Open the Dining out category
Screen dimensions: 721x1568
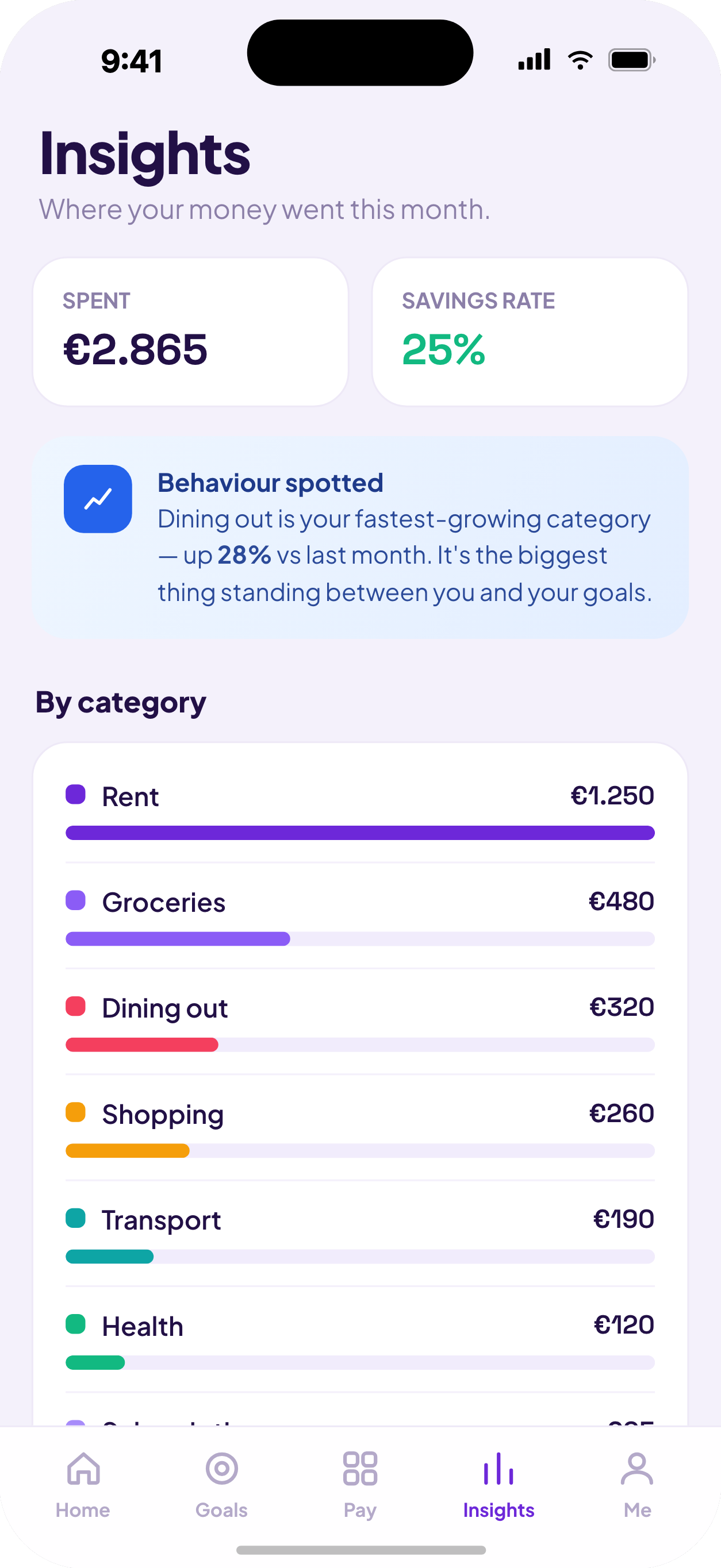[360, 1022]
